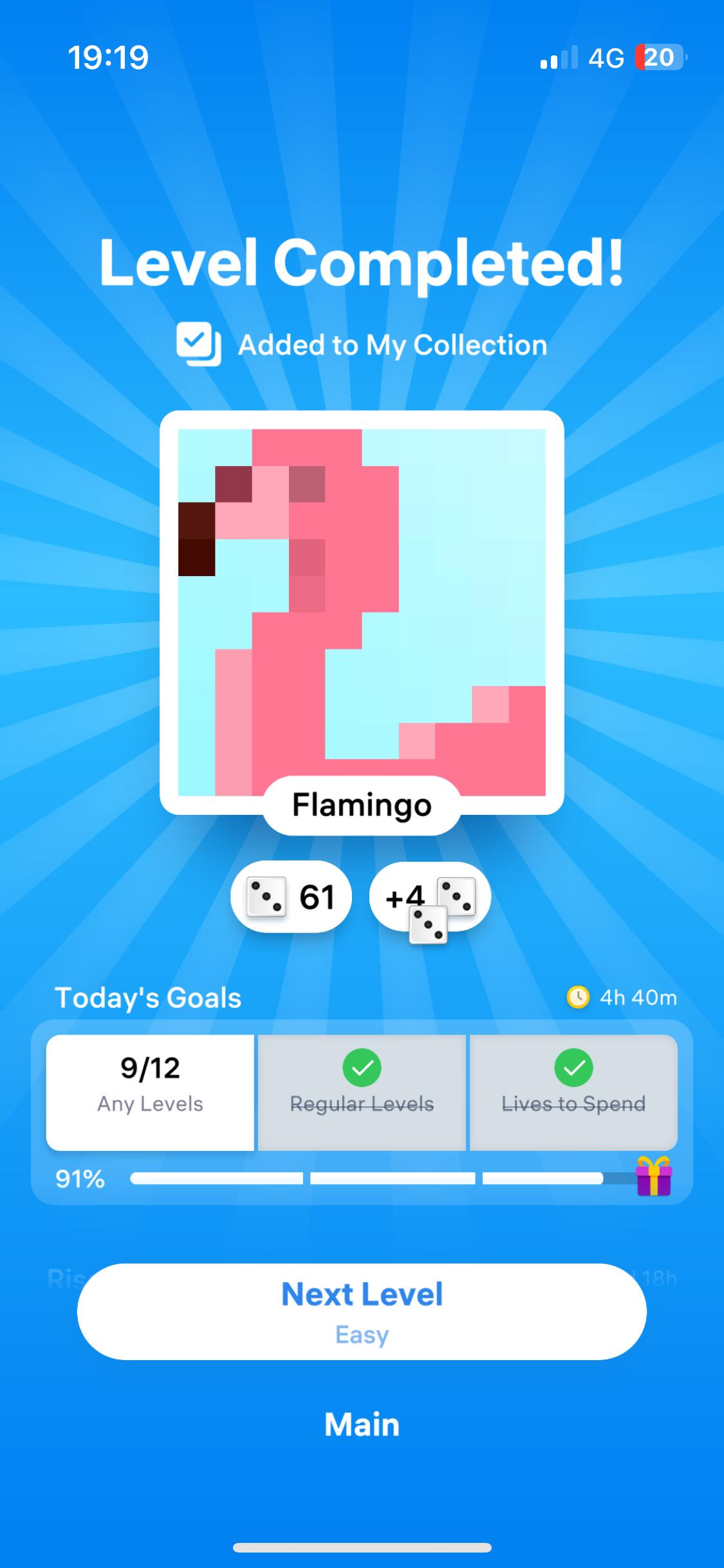Start the Next Level button
Image resolution: width=724 pixels, height=1568 pixels.
tap(362, 1312)
